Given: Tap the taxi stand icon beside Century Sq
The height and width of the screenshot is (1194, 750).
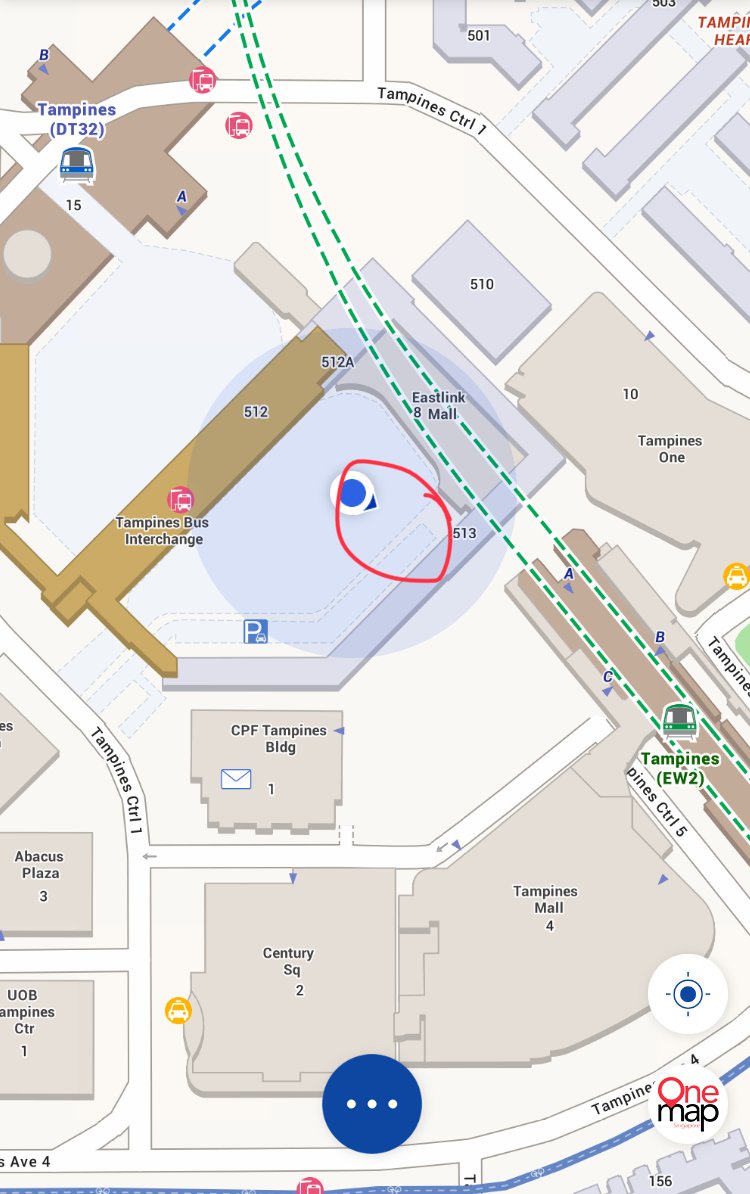Looking at the screenshot, I should click(178, 1010).
